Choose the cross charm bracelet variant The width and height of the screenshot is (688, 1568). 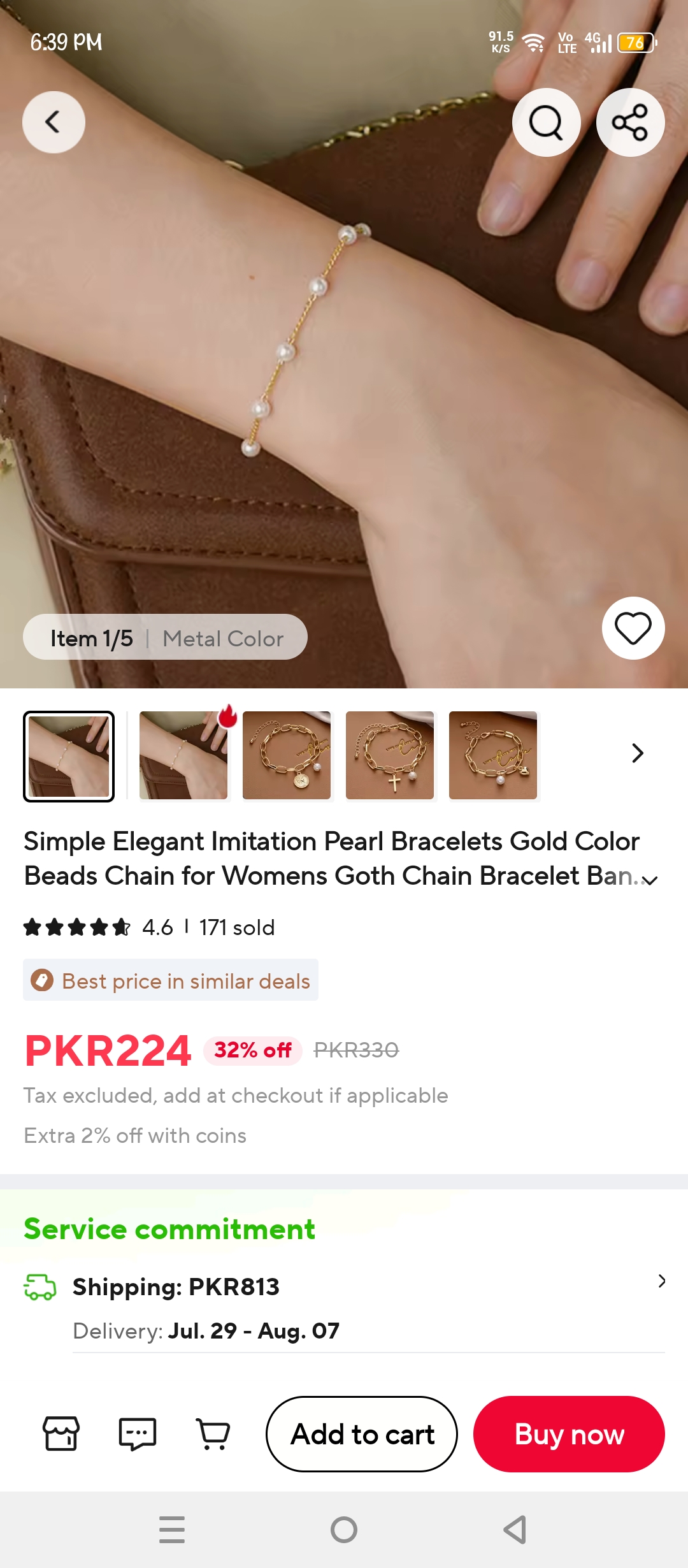(390, 755)
